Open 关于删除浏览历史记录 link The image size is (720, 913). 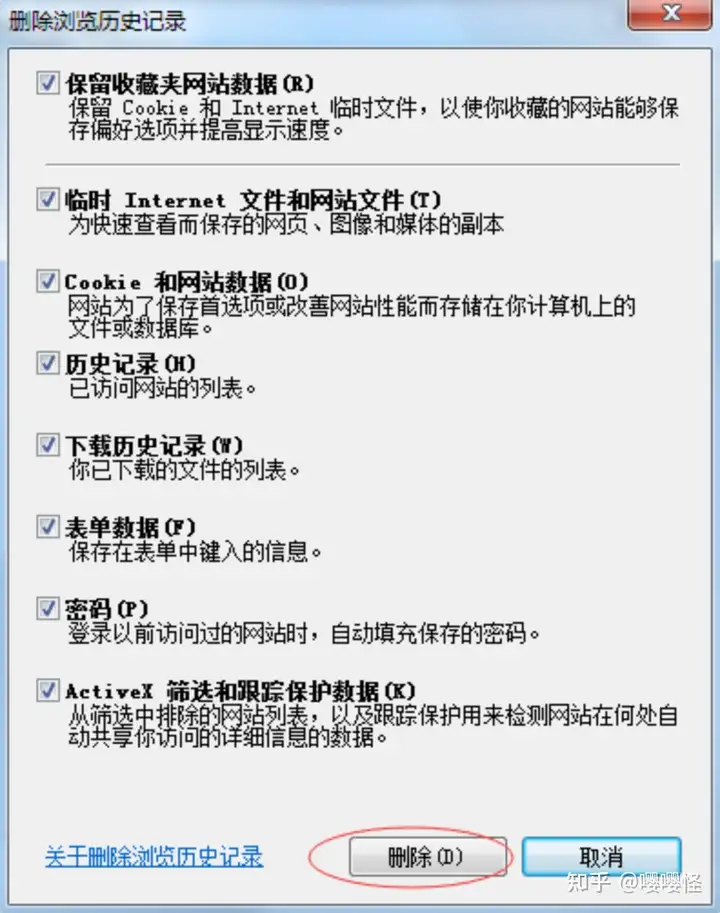[x=154, y=857]
